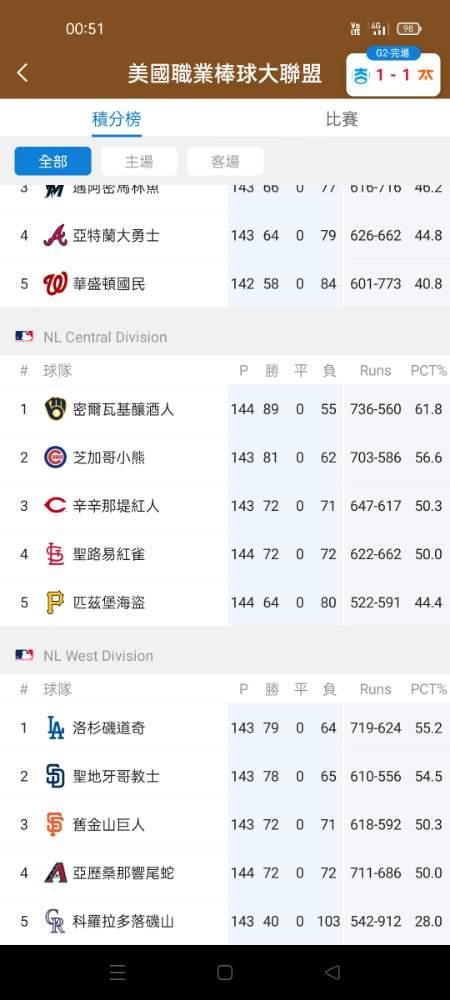Open 科羅拉多落磯山 team row
The width and height of the screenshot is (450, 1000).
[x=225, y=922]
